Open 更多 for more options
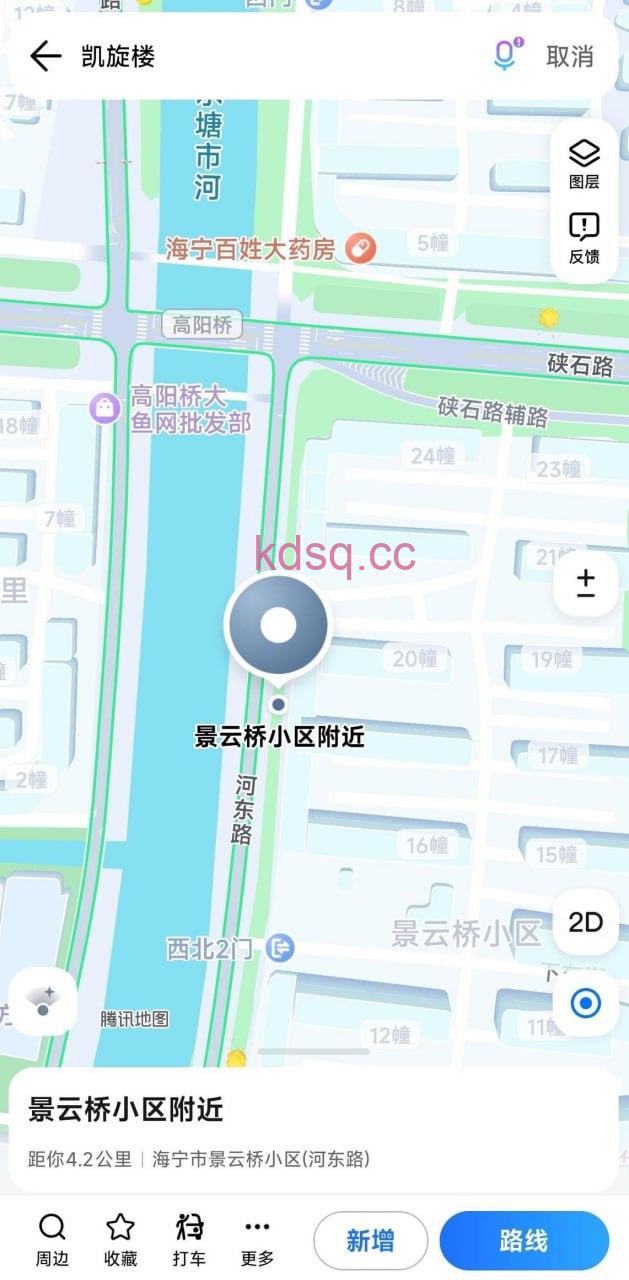Viewport: 629px width, 1280px height. click(257, 1240)
